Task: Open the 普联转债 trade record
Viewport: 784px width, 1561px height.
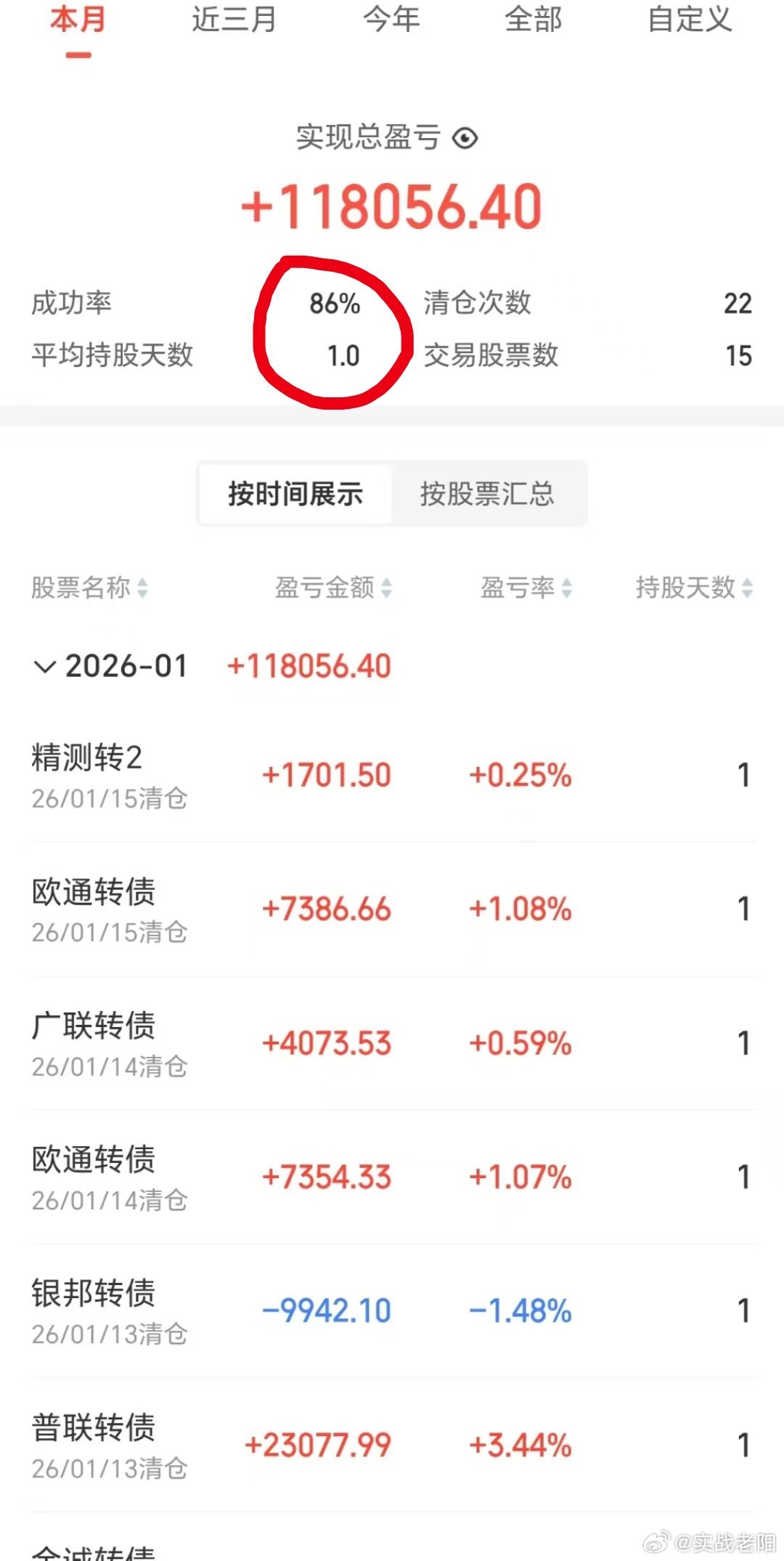Action: [392, 1446]
